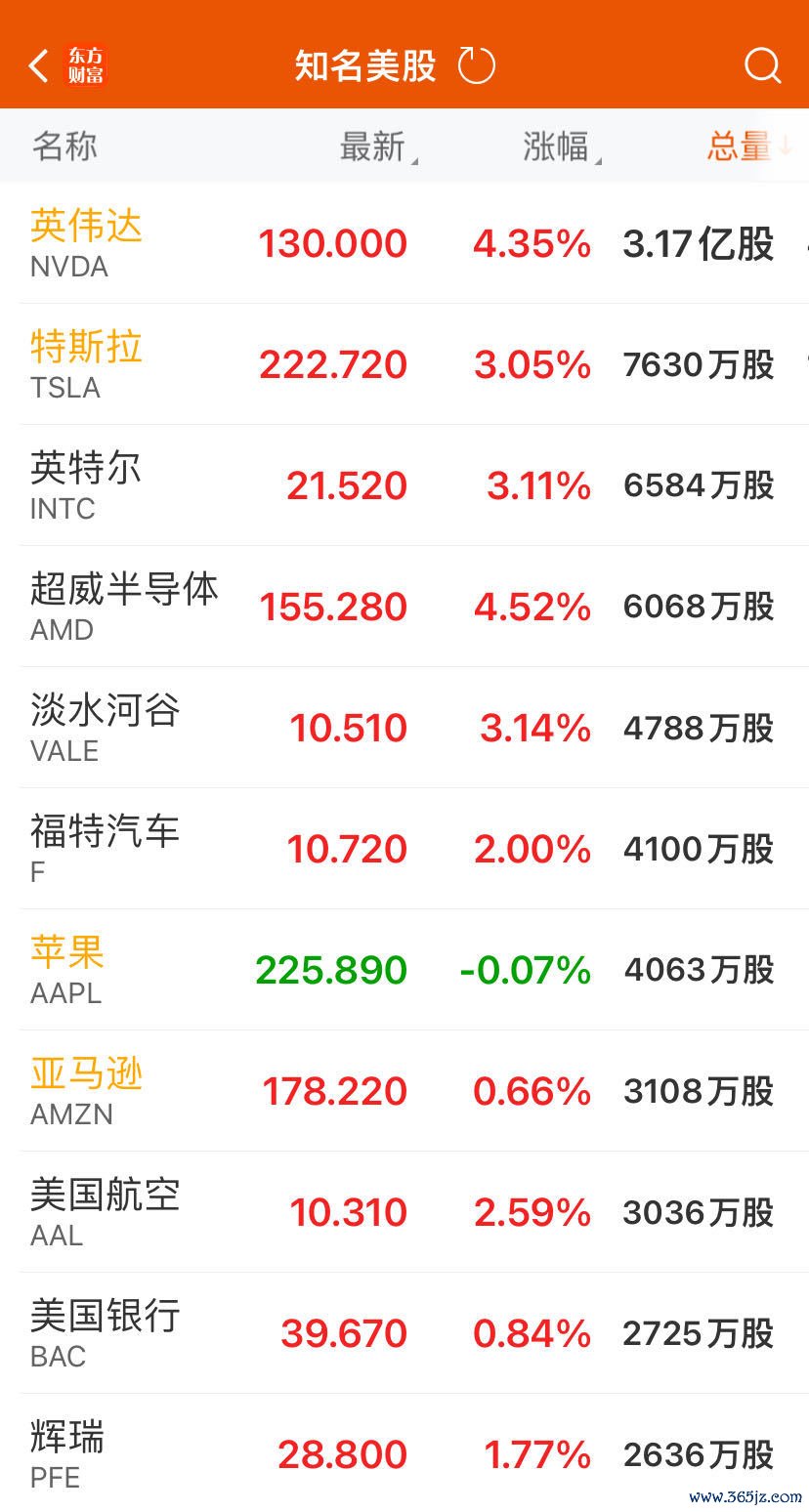Sort the list by 涨幅 column
Viewport: 809px width, 1512px height.
click(x=562, y=147)
